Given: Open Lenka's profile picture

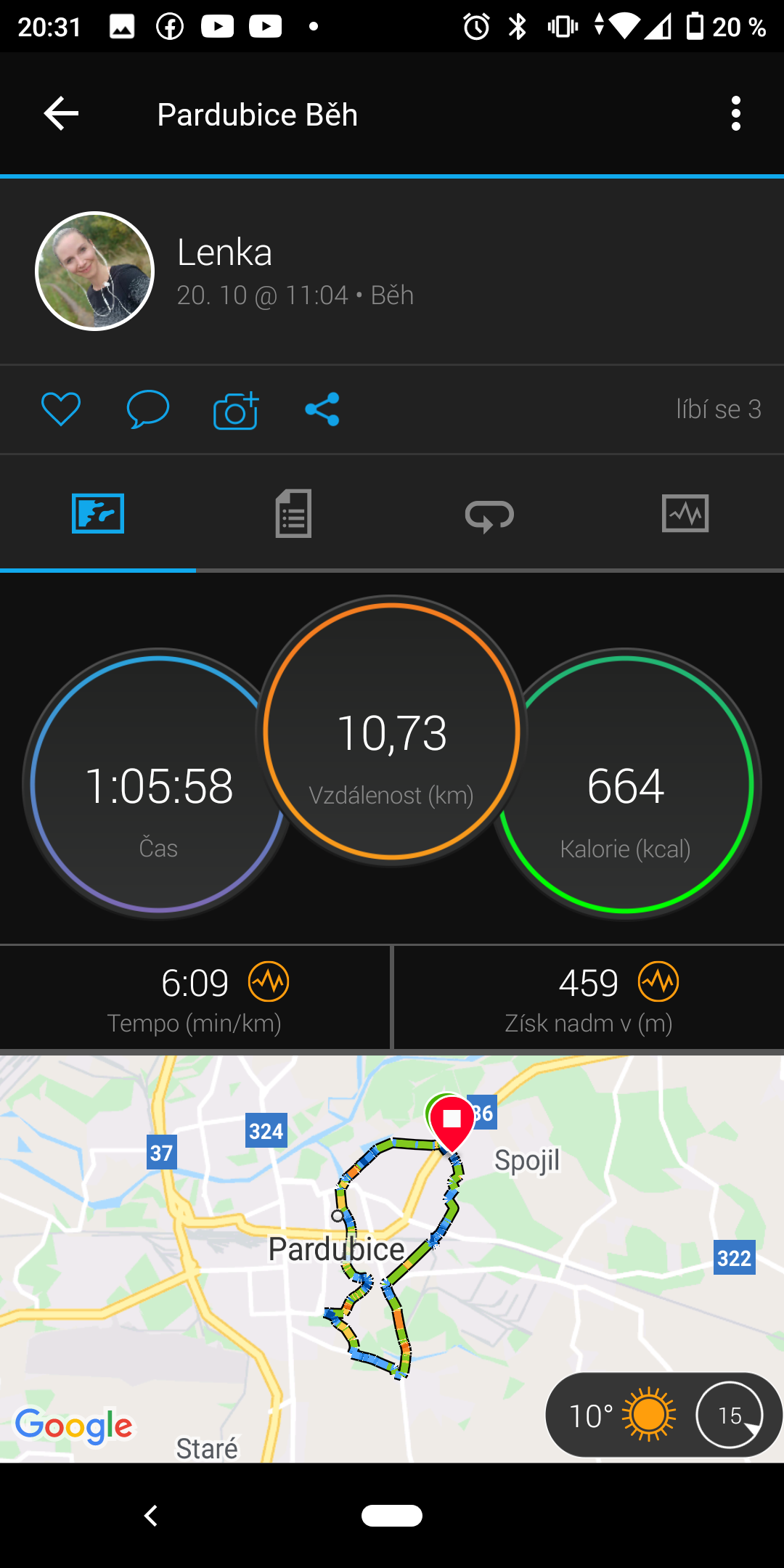Looking at the screenshot, I should (x=95, y=271).
